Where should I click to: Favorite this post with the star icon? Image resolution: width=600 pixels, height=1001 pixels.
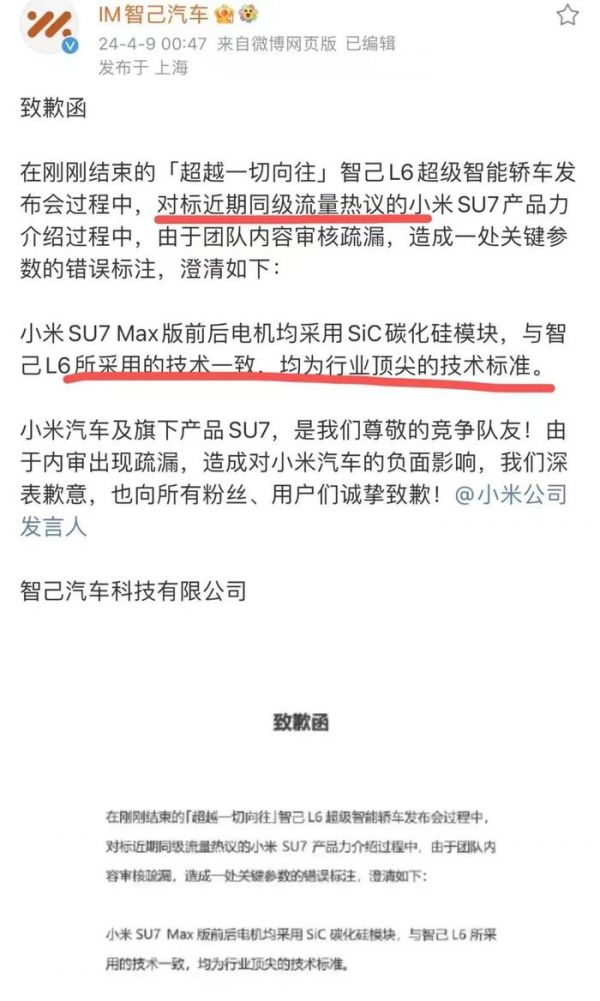coord(566,14)
